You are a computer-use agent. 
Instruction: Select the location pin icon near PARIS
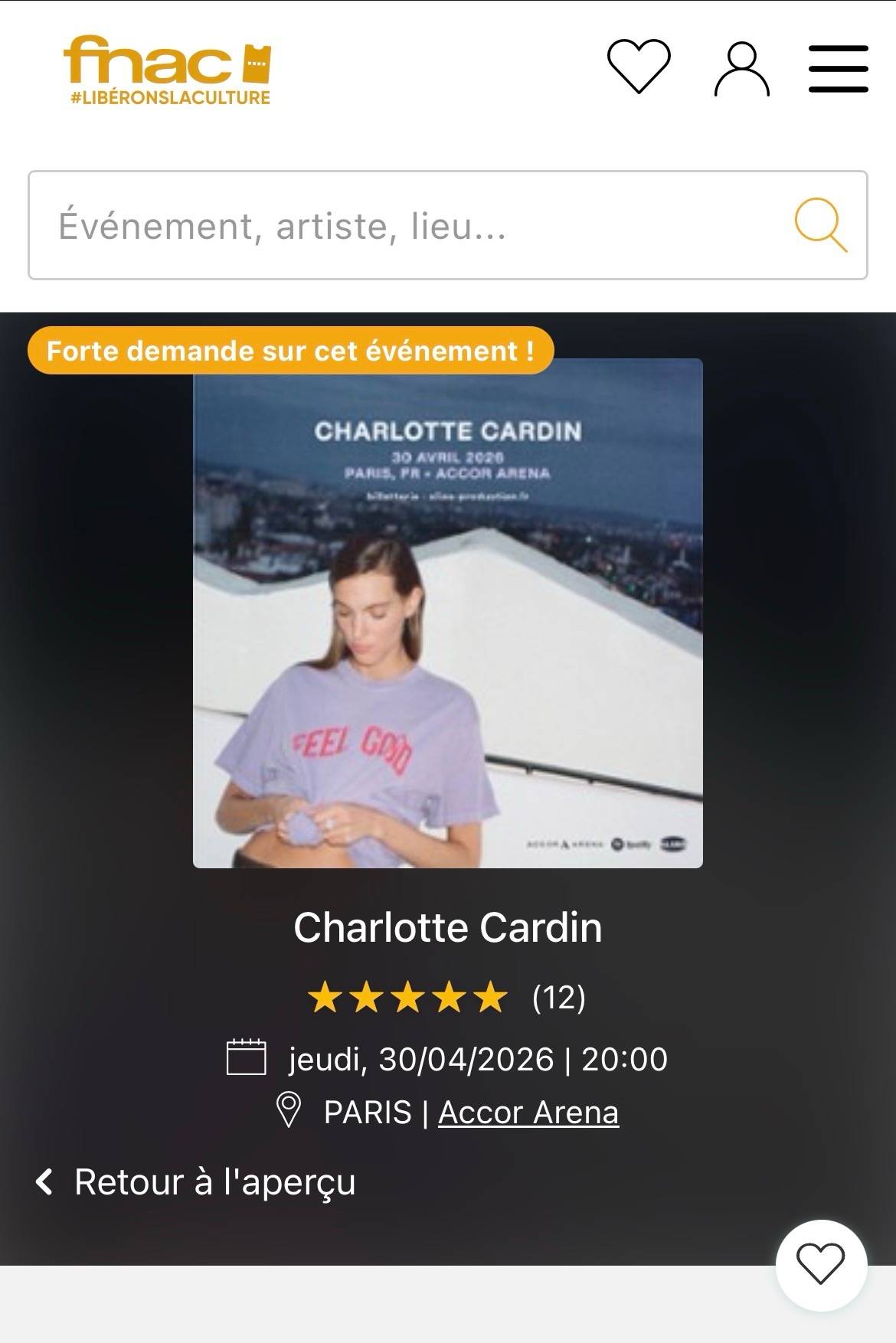(x=289, y=1111)
